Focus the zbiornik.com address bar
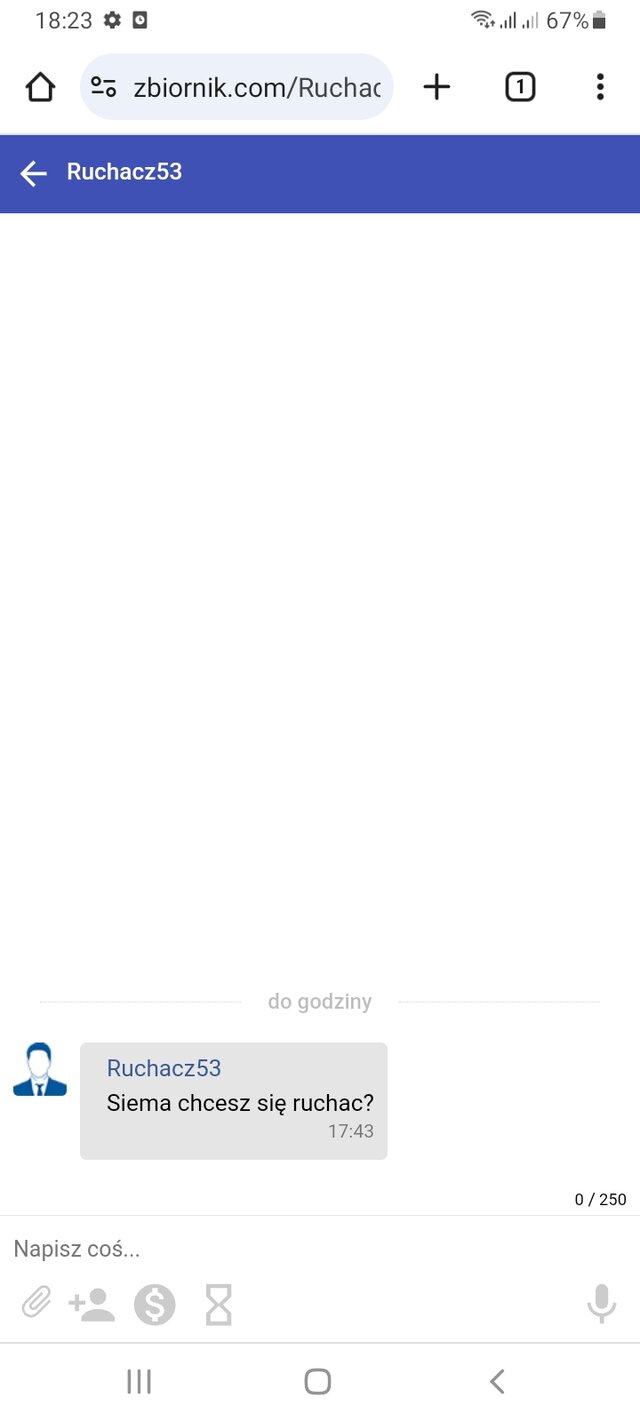This screenshot has height=1422, width=640. (x=255, y=88)
